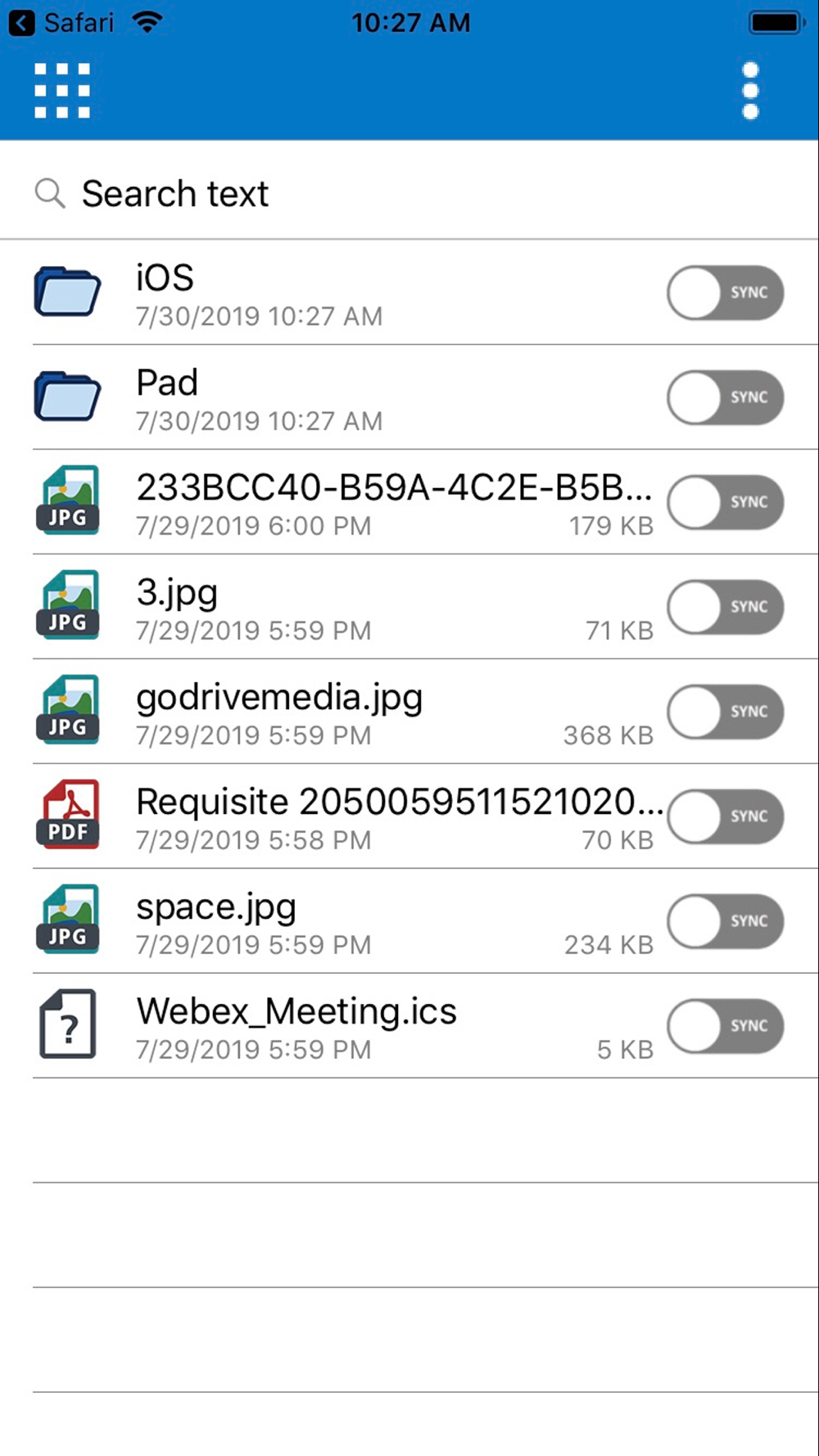Enable sync for the Pad folder
Screen dimensions: 819x1456
pos(726,398)
